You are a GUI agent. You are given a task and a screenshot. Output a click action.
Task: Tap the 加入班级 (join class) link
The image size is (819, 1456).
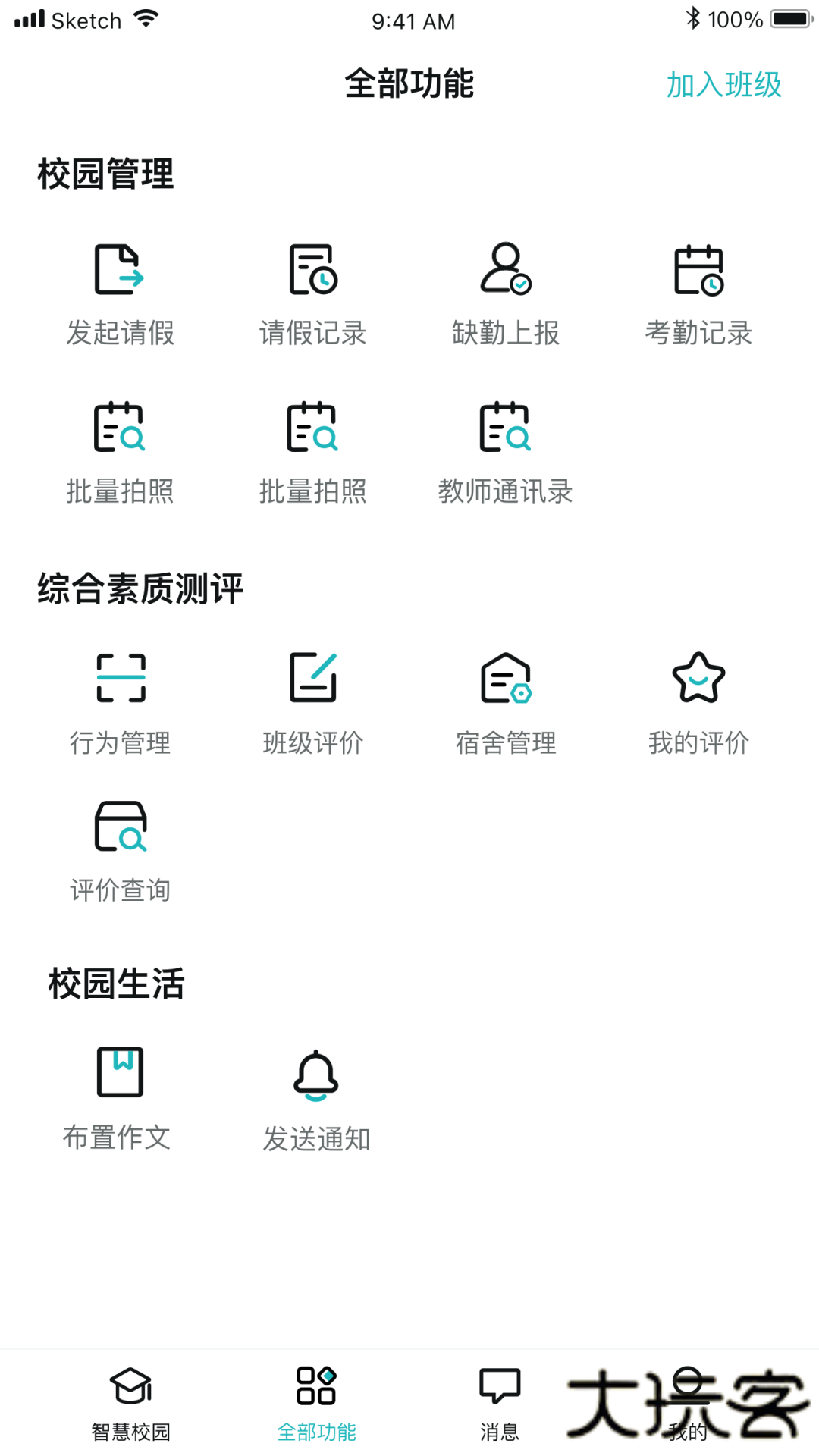(723, 85)
